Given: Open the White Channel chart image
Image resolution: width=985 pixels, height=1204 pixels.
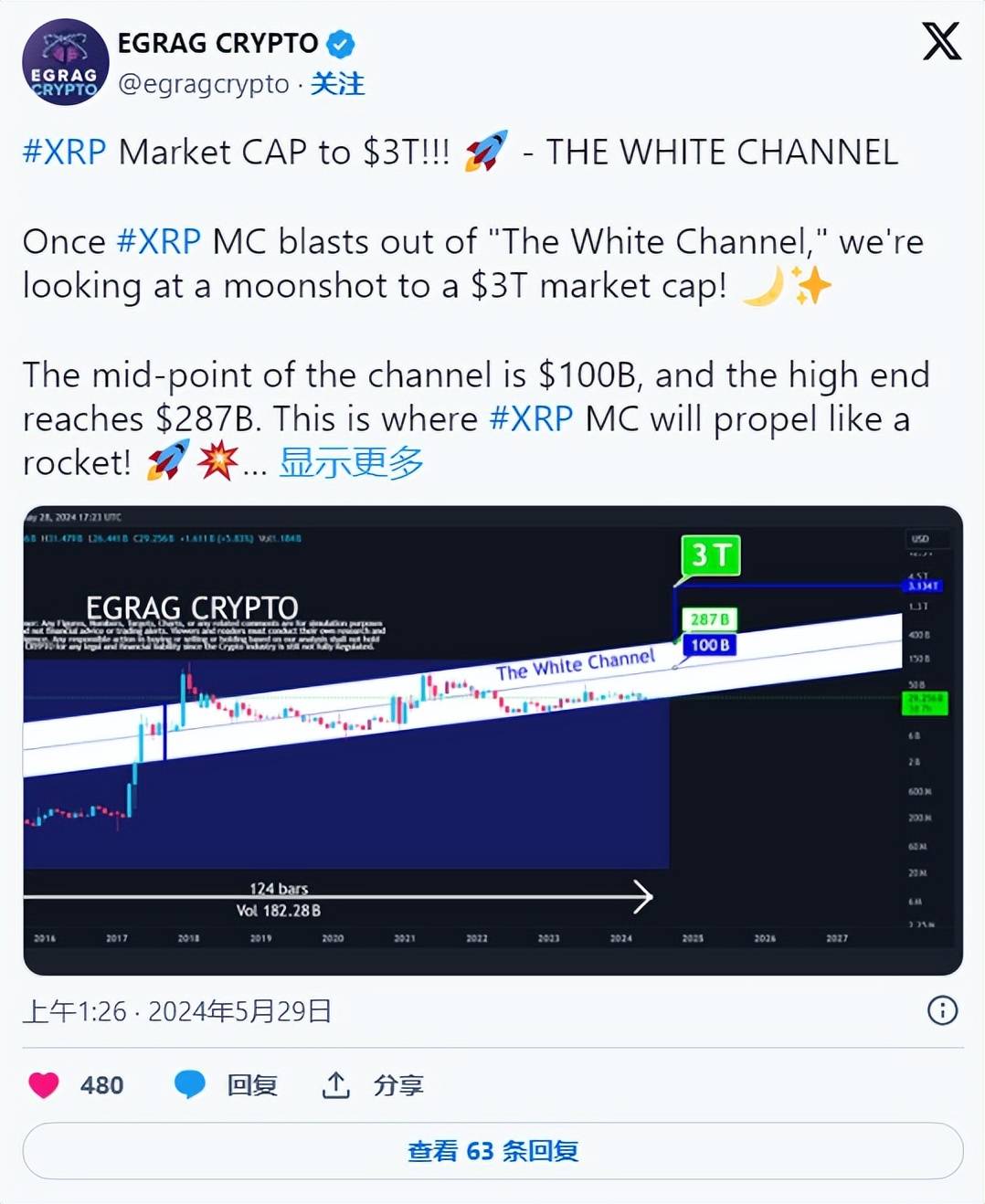Looking at the screenshot, I should (492, 740).
